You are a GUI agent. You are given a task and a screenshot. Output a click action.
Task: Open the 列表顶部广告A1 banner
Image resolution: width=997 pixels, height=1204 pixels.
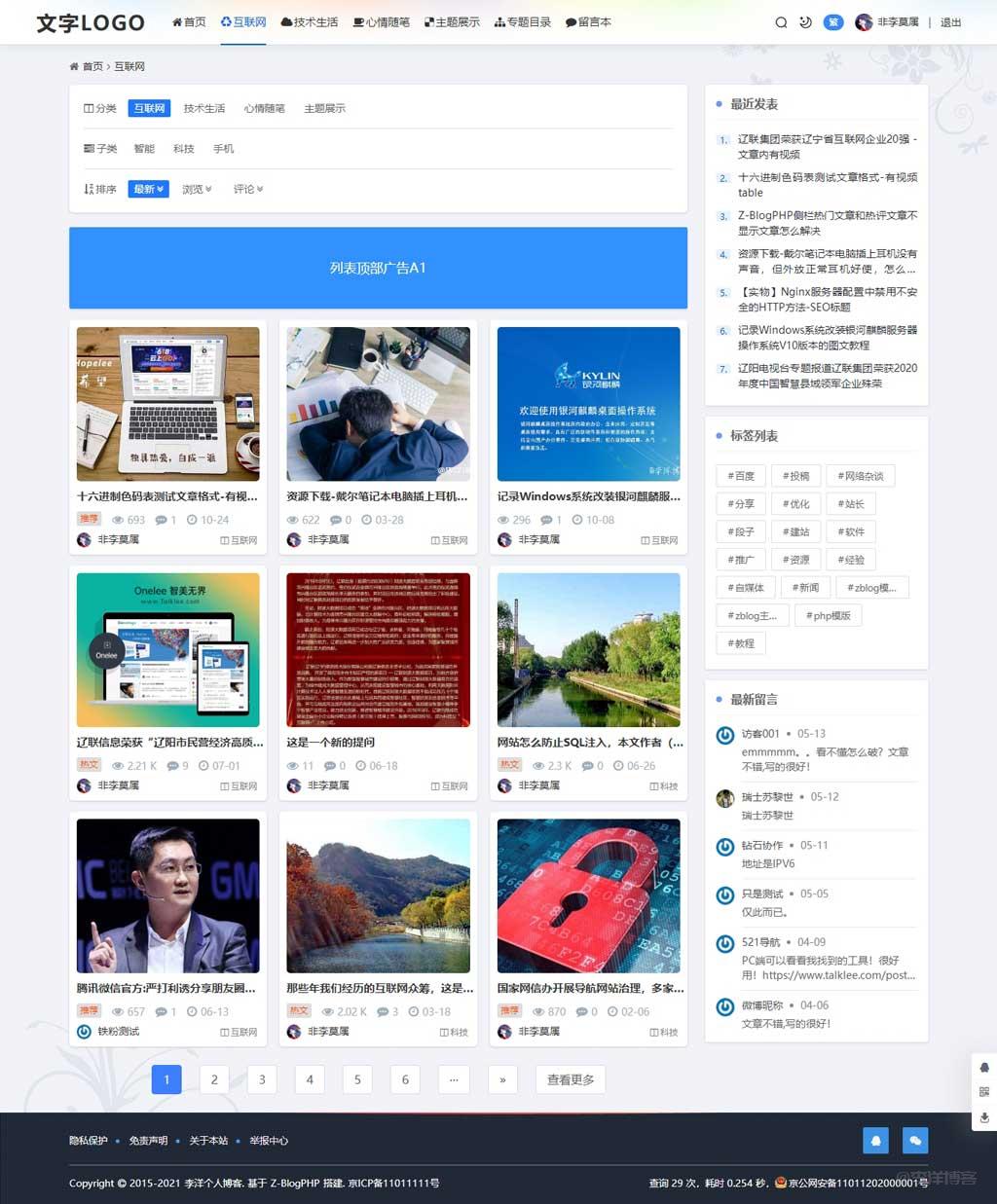(x=378, y=268)
